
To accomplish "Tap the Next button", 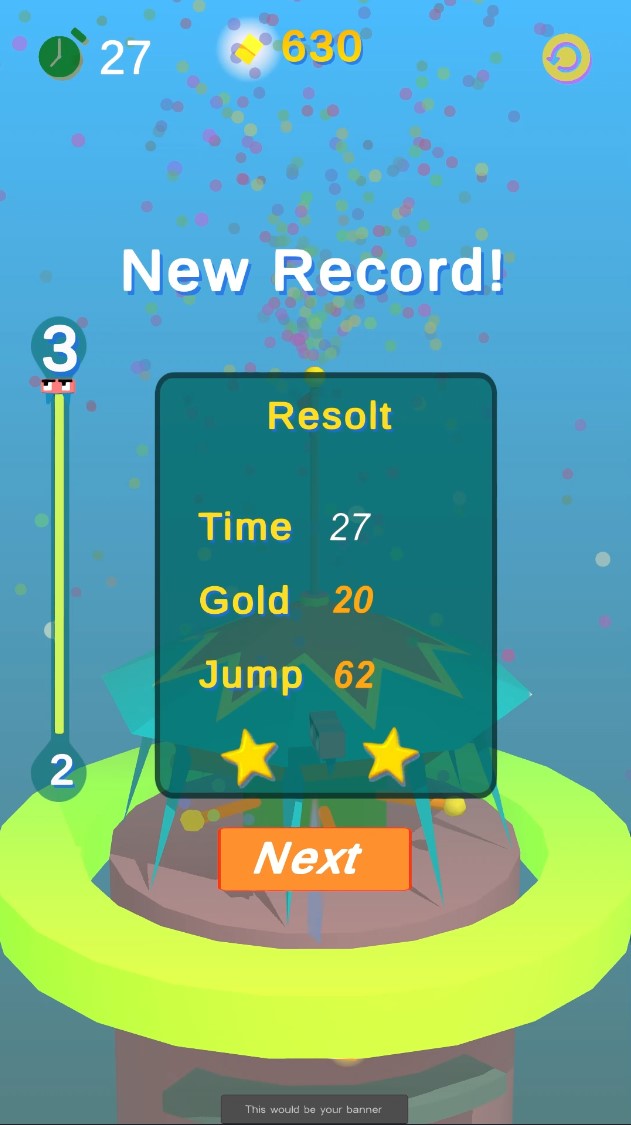I will [314, 859].
